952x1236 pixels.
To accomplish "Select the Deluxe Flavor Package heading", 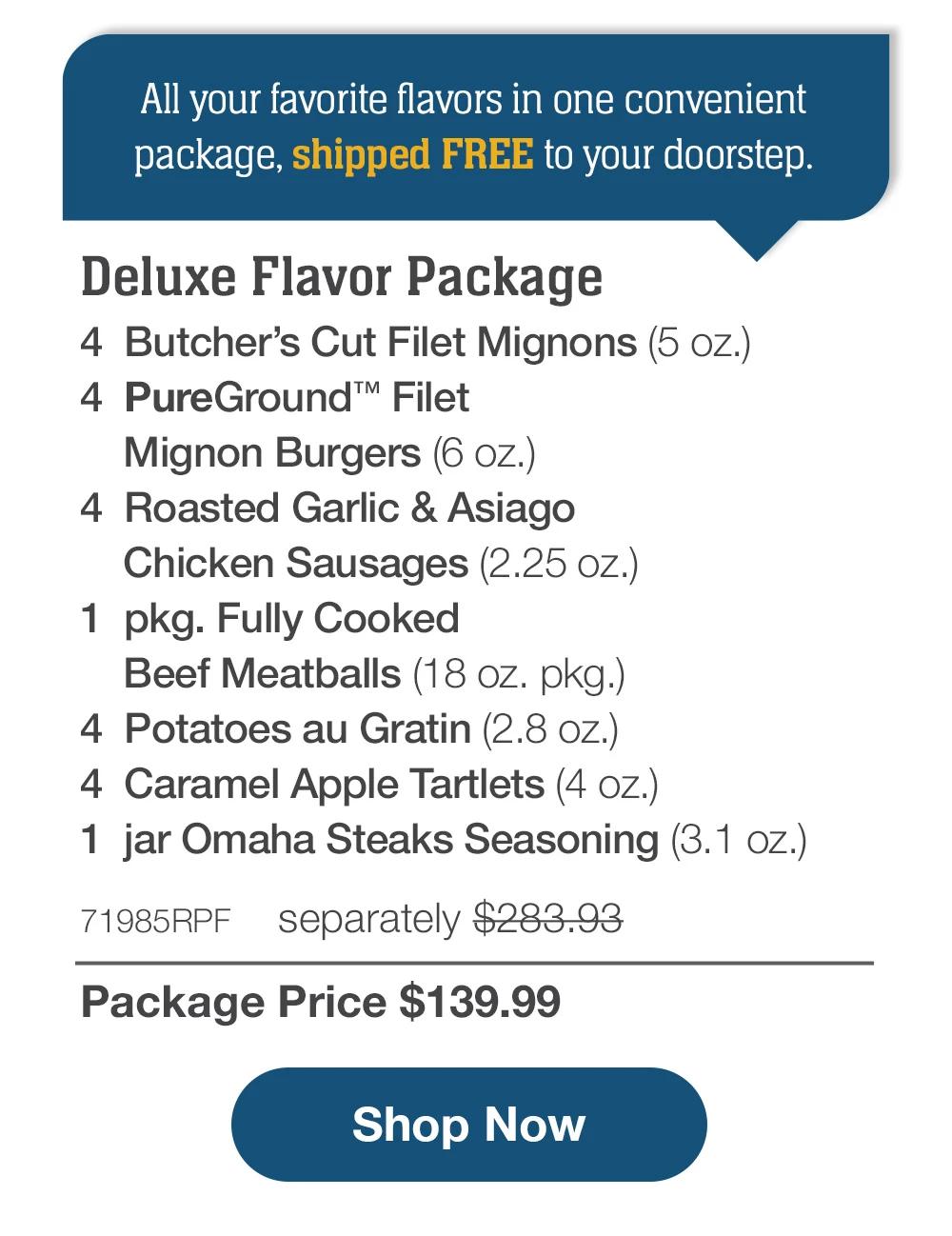I will point(345,277).
